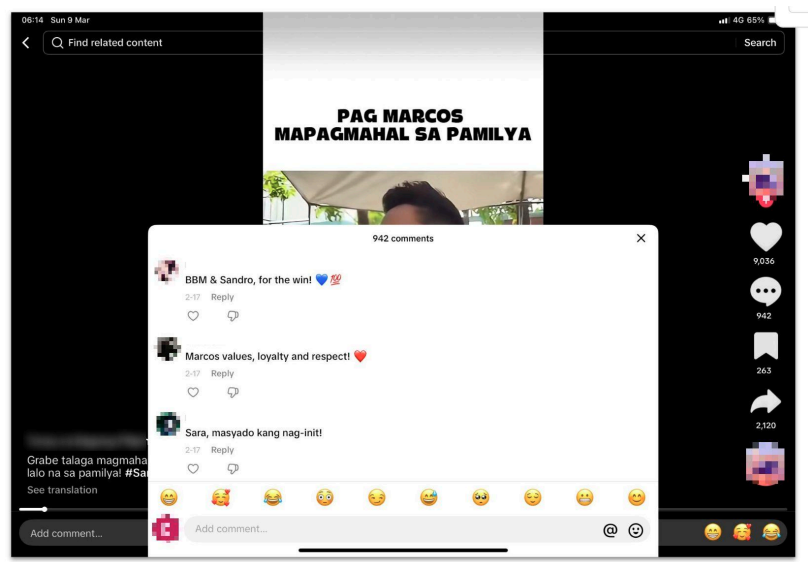Tap the Search button
This screenshot has height=562, width=808.
[x=760, y=43]
